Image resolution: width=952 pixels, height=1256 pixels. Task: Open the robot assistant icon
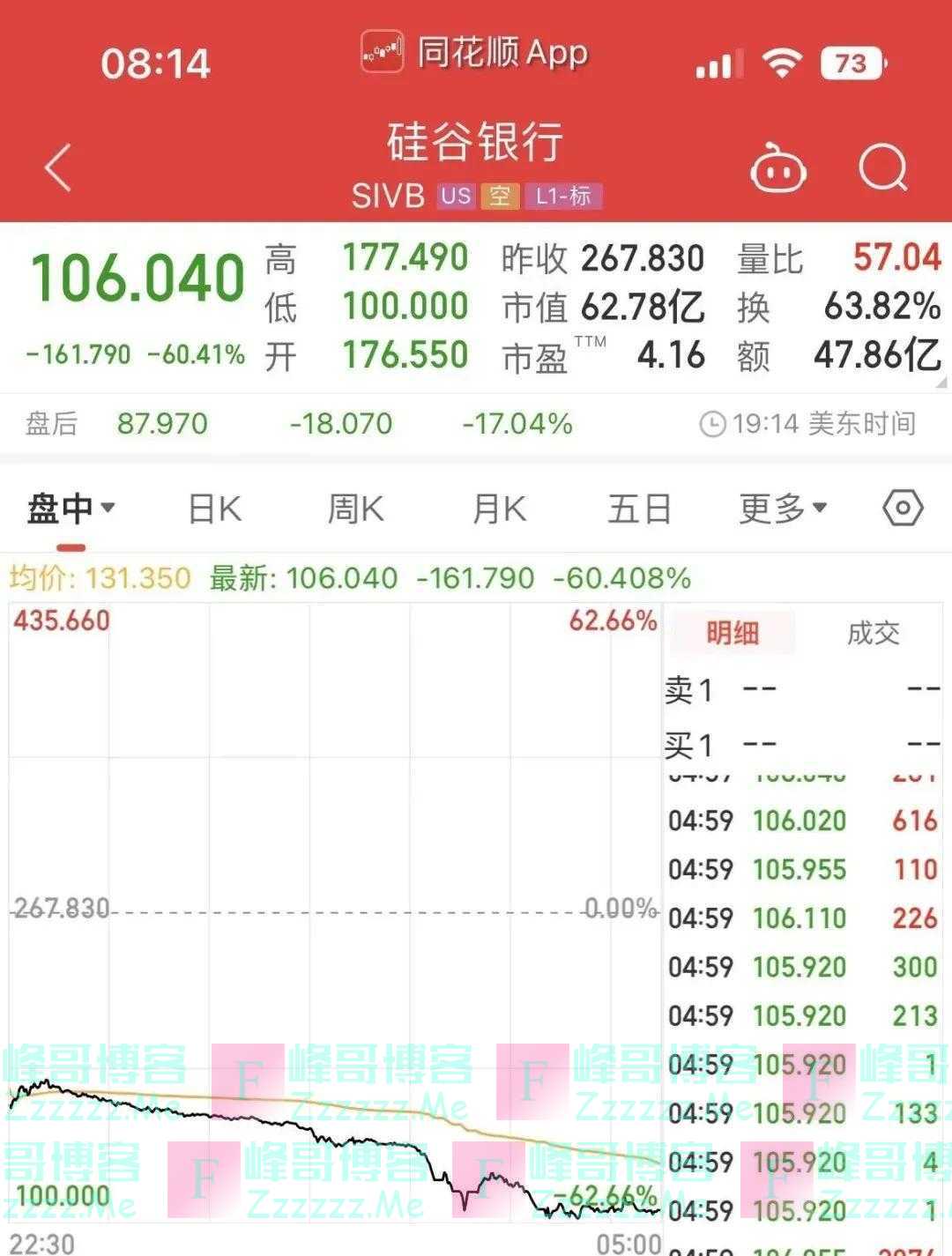[777, 167]
